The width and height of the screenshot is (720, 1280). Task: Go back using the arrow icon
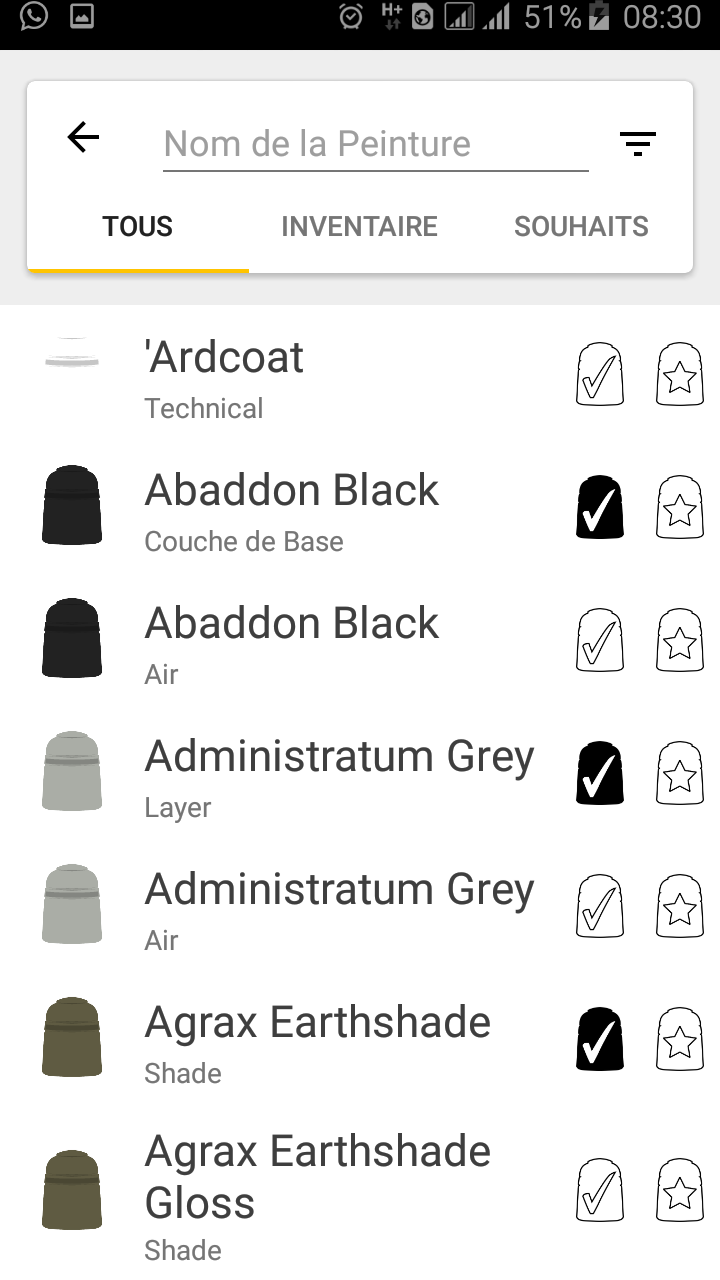[x=84, y=137]
